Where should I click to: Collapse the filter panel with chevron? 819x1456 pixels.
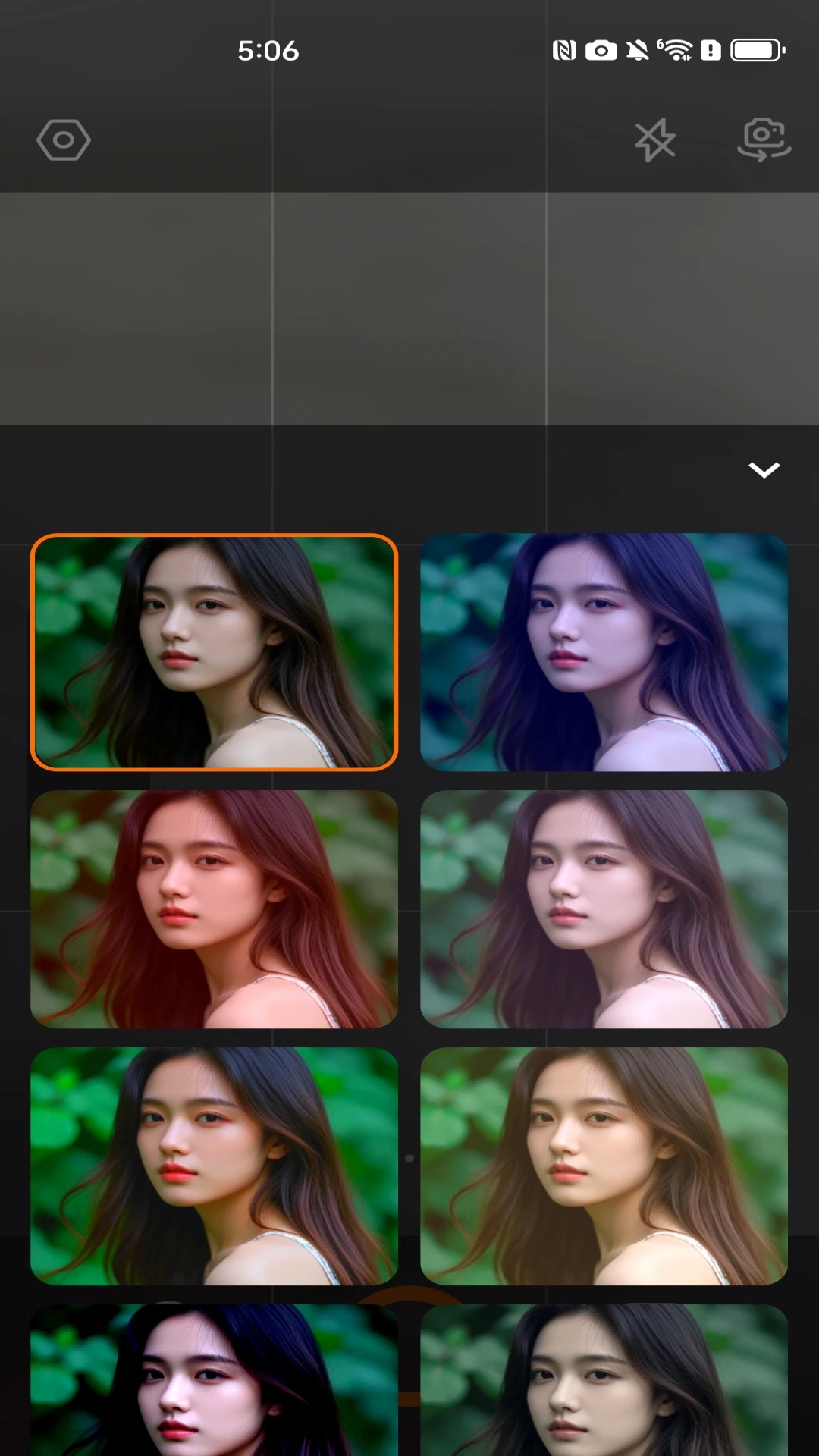[764, 470]
